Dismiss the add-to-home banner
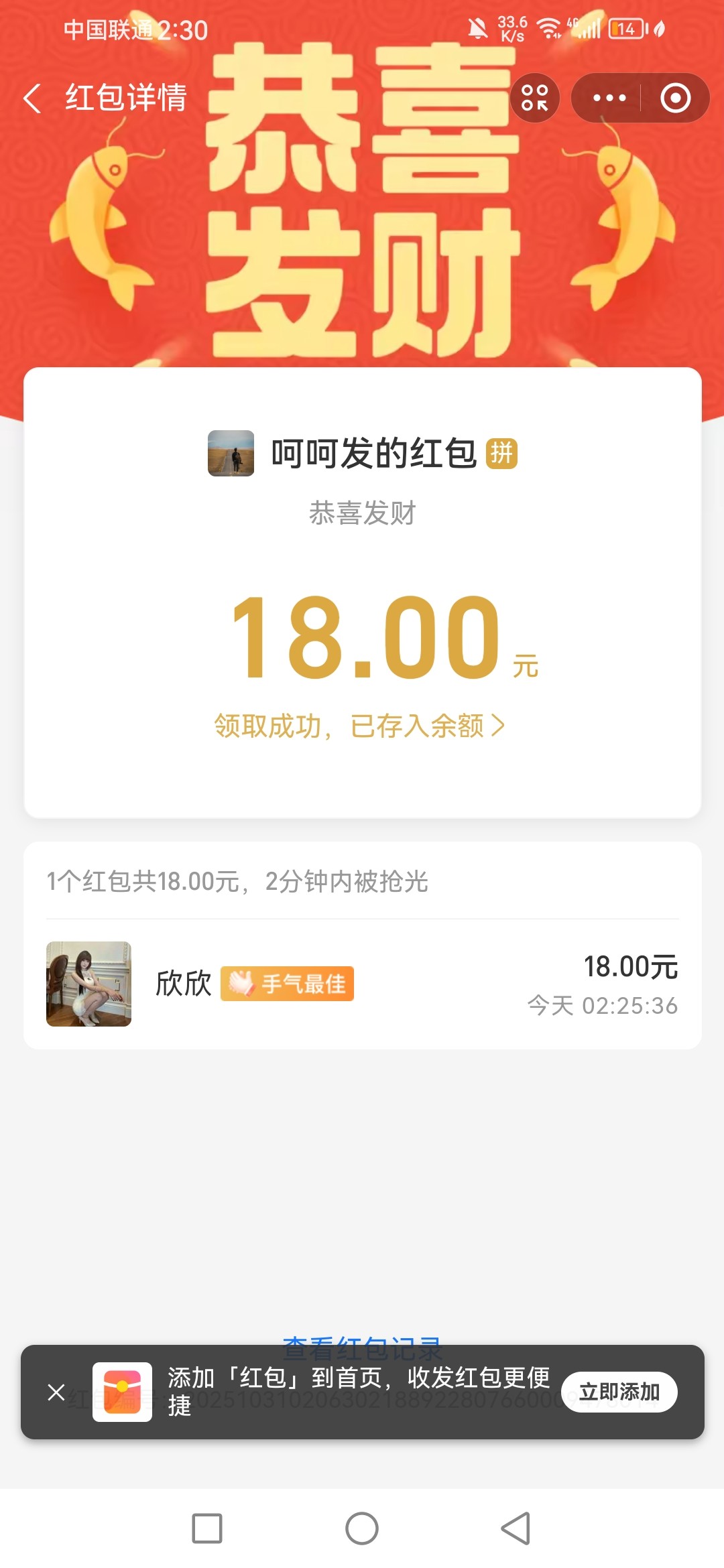The image size is (724, 1568). tap(56, 1392)
